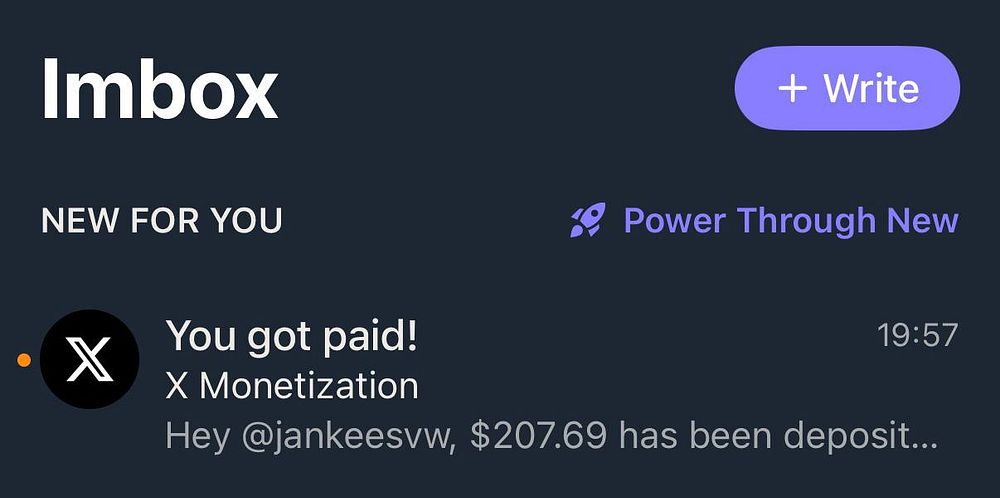
Task: Tap the Write button to compose email
Action: [x=847, y=88]
